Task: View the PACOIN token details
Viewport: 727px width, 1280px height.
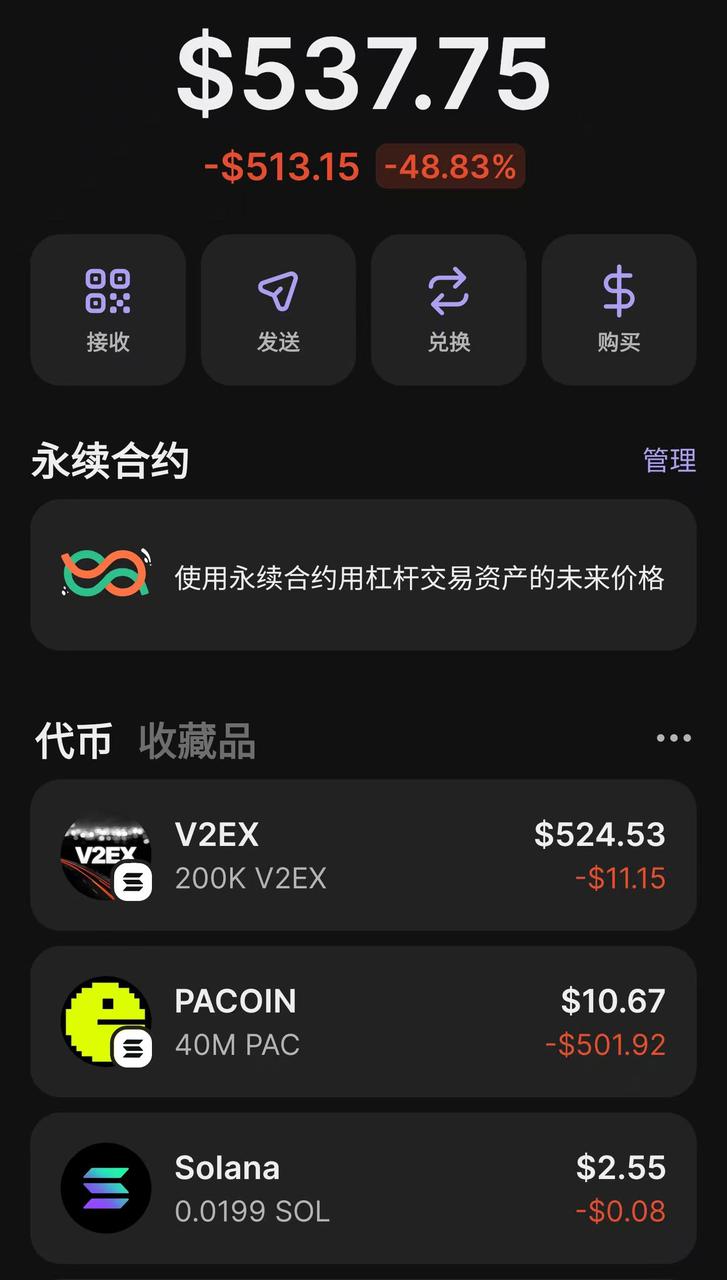Action: click(x=363, y=1022)
